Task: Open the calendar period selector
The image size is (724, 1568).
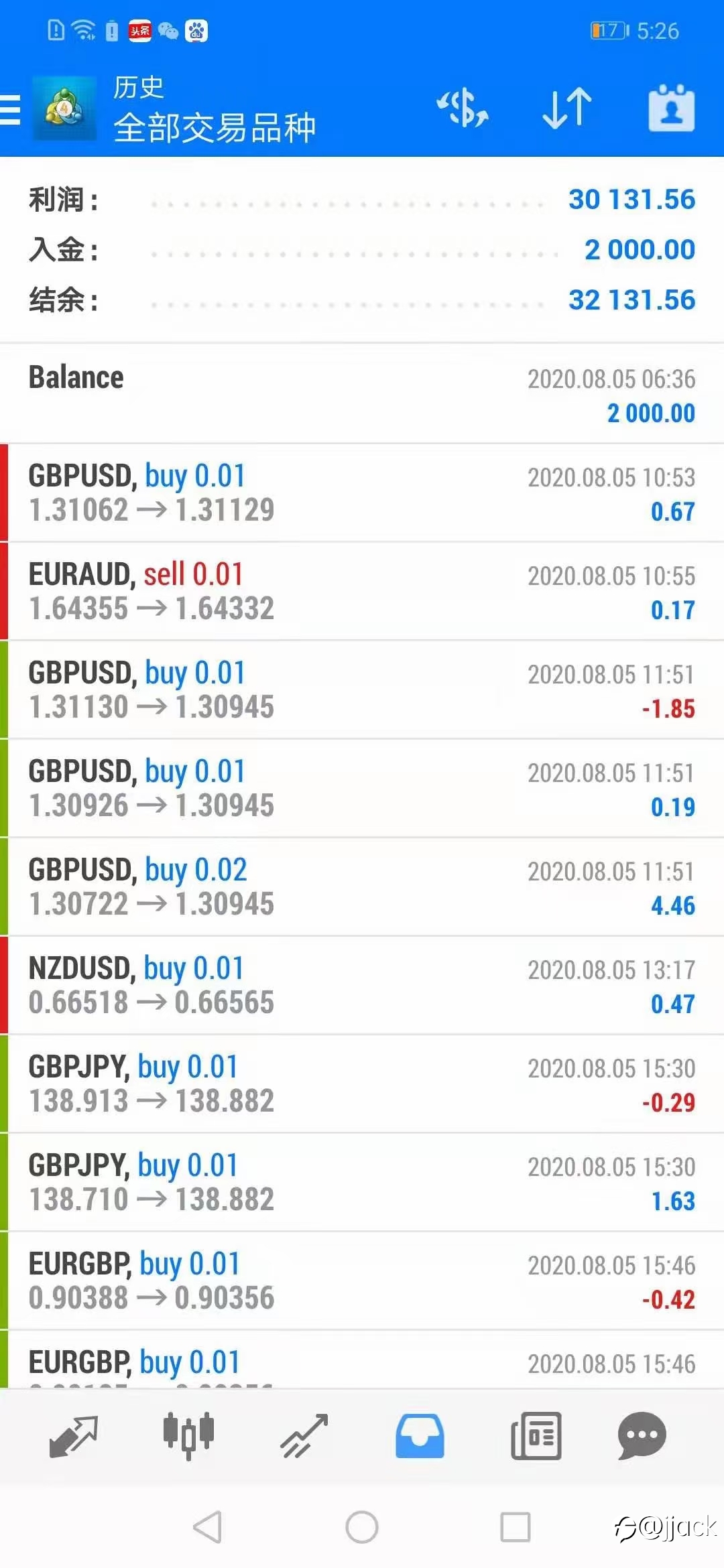Action: [671, 108]
